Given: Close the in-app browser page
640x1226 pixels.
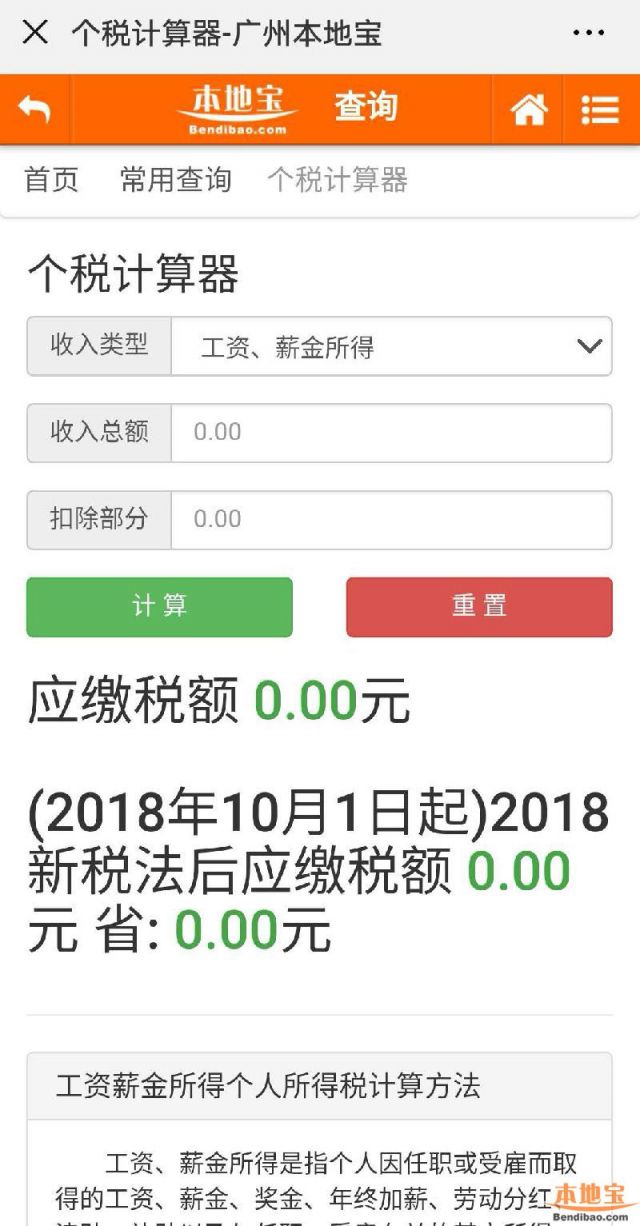Looking at the screenshot, I should tap(35, 33).
